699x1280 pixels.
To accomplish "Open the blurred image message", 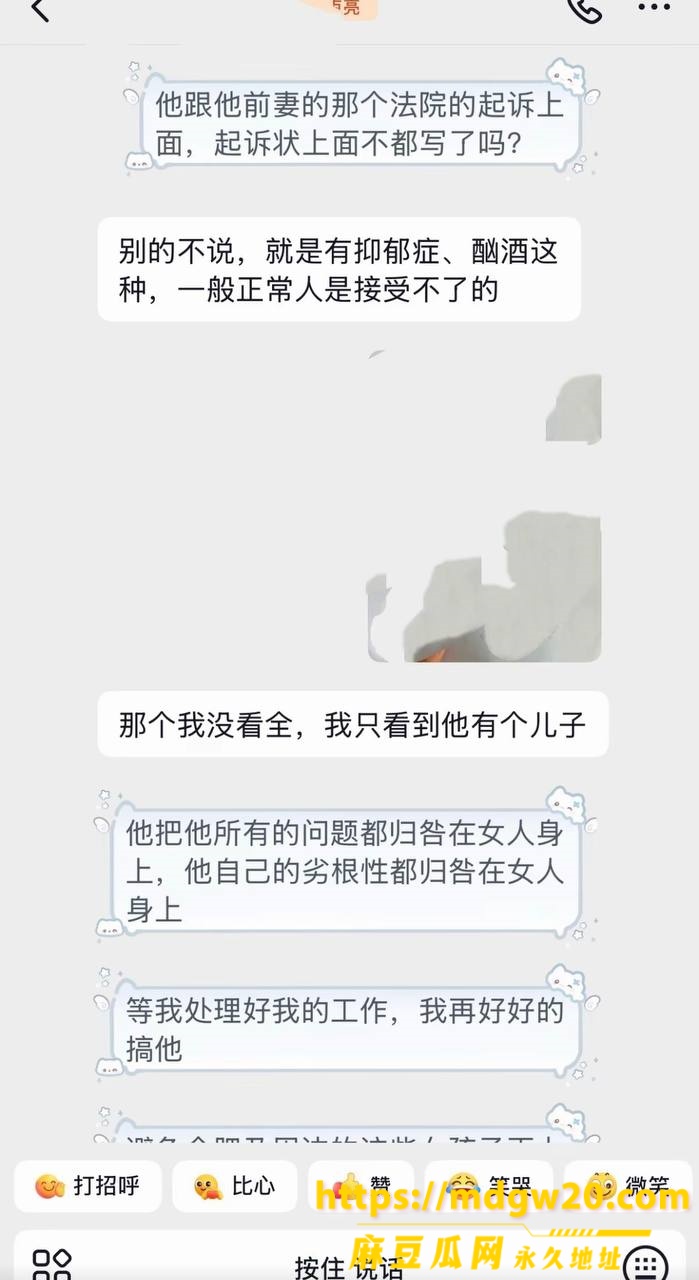I will pyautogui.click(x=484, y=506).
